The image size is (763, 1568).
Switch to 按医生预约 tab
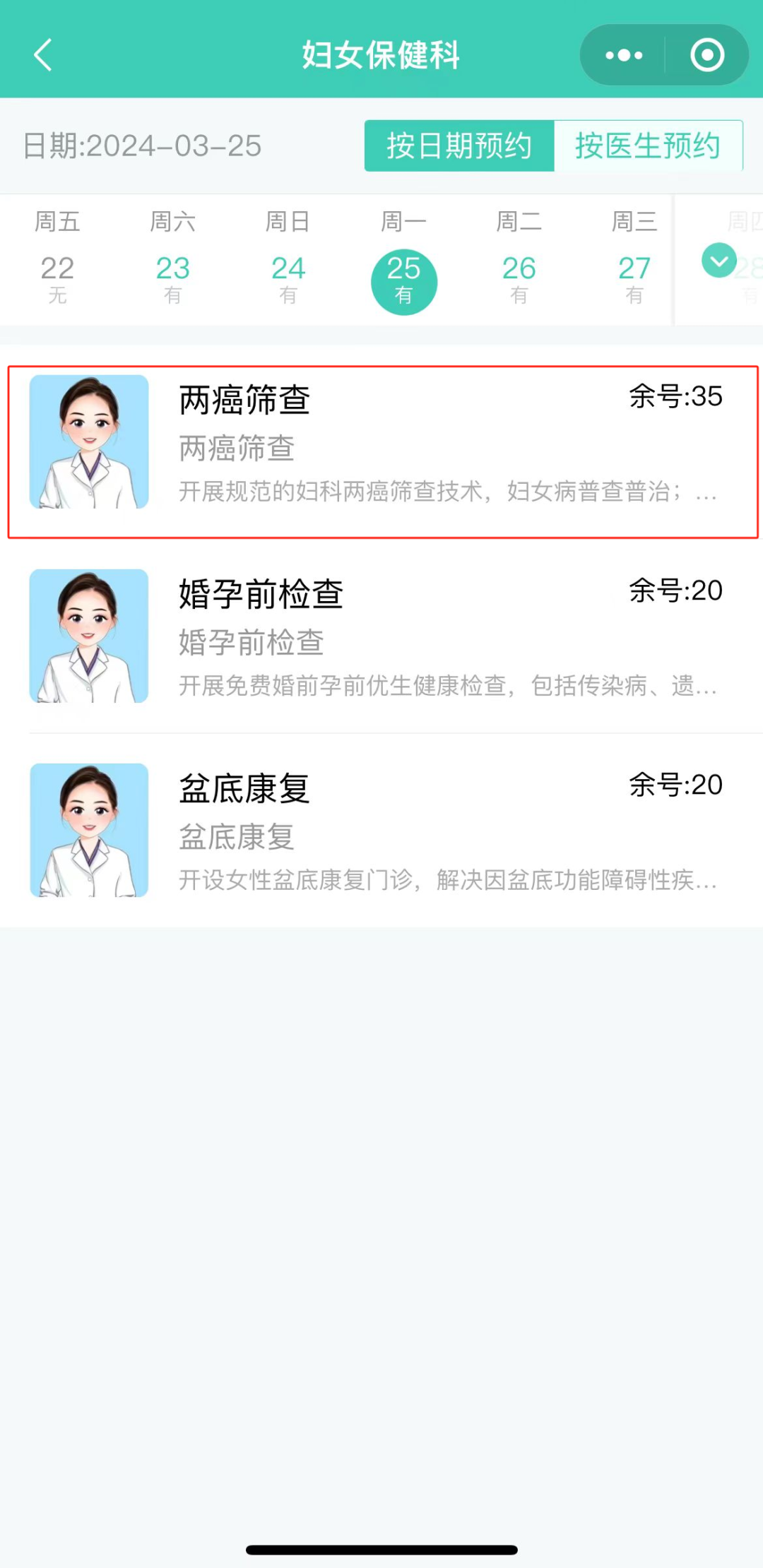click(648, 145)
